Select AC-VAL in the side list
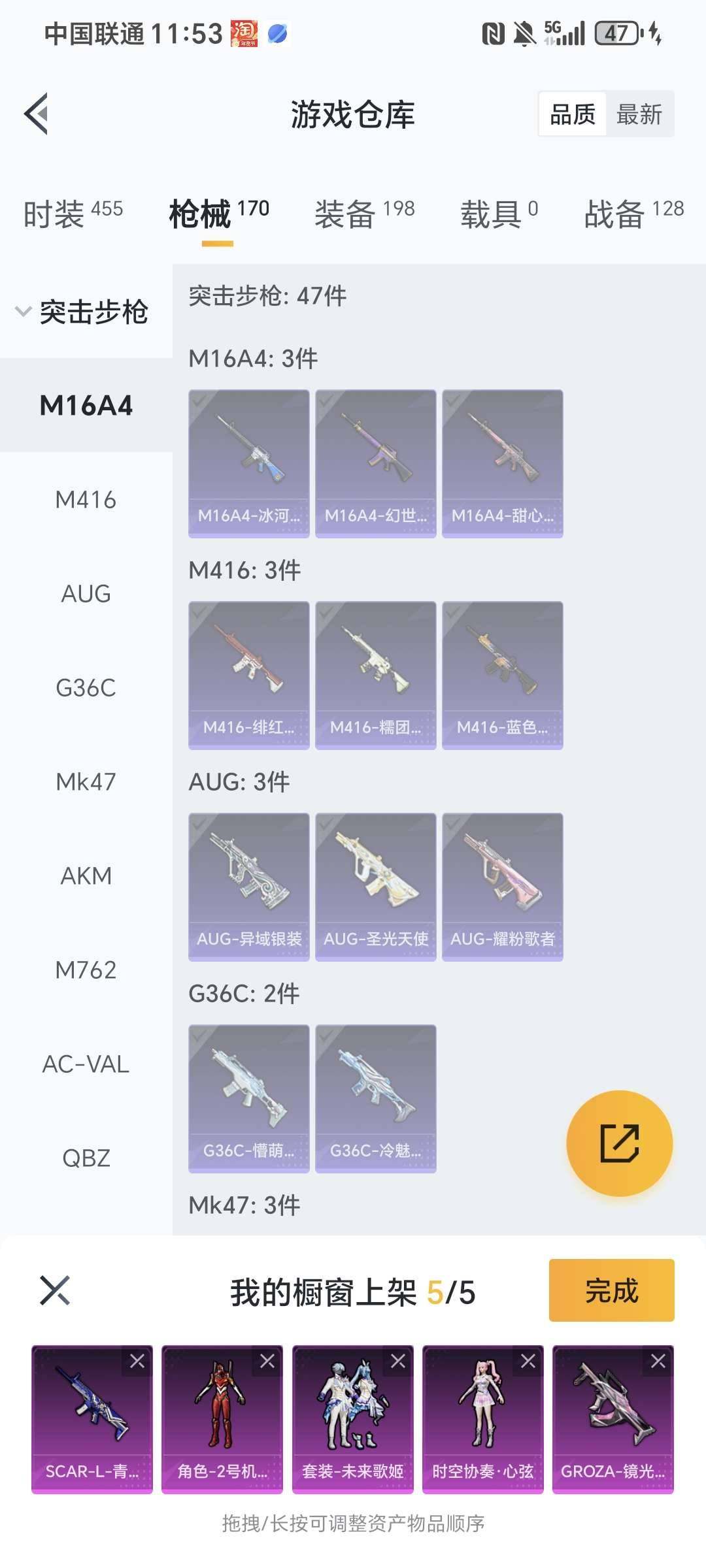The image size is (706, 1568). (x=86, y=1064)
